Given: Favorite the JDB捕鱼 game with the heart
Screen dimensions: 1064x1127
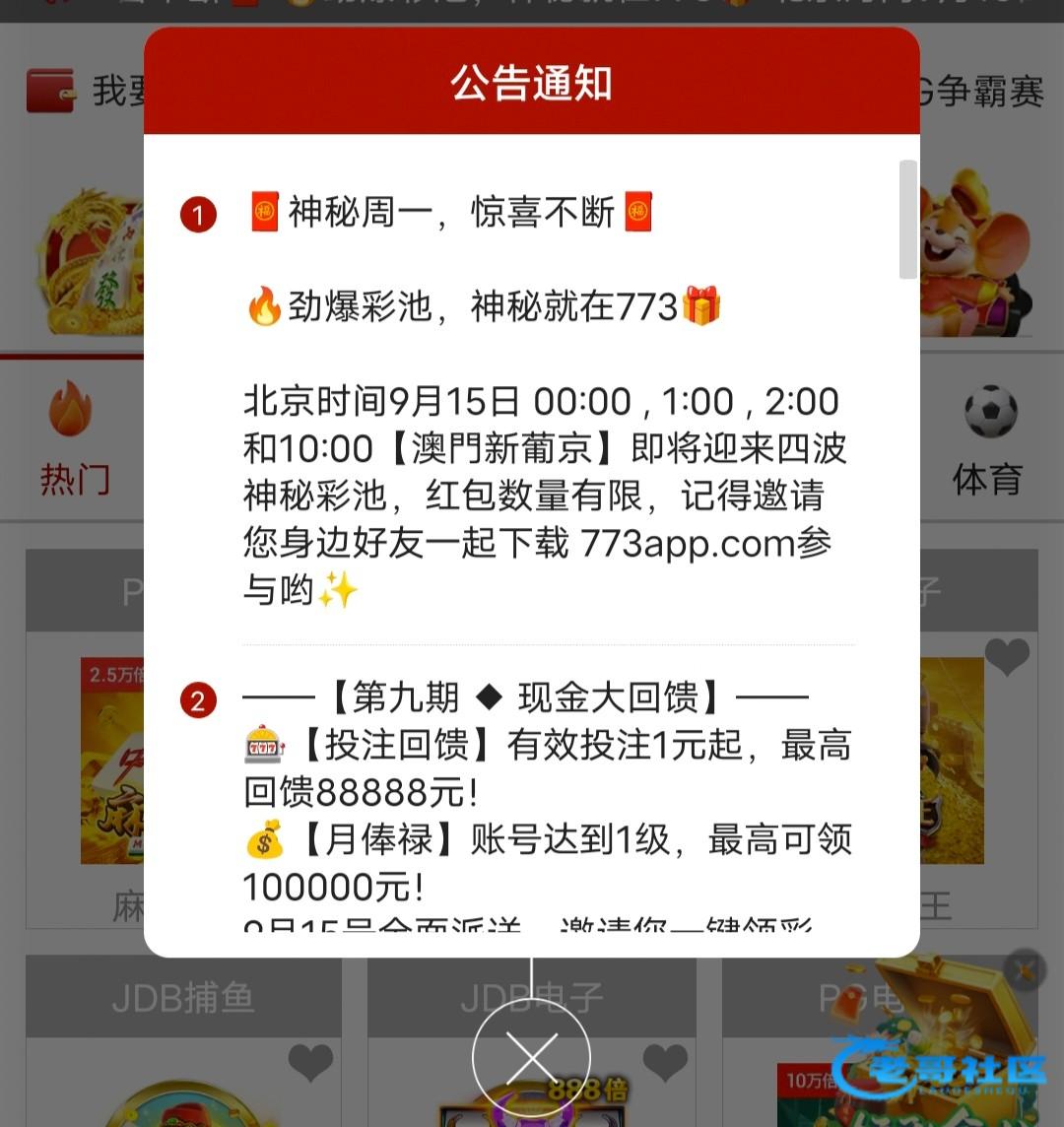Looking at the screenshot, I should pos(309,1064).
